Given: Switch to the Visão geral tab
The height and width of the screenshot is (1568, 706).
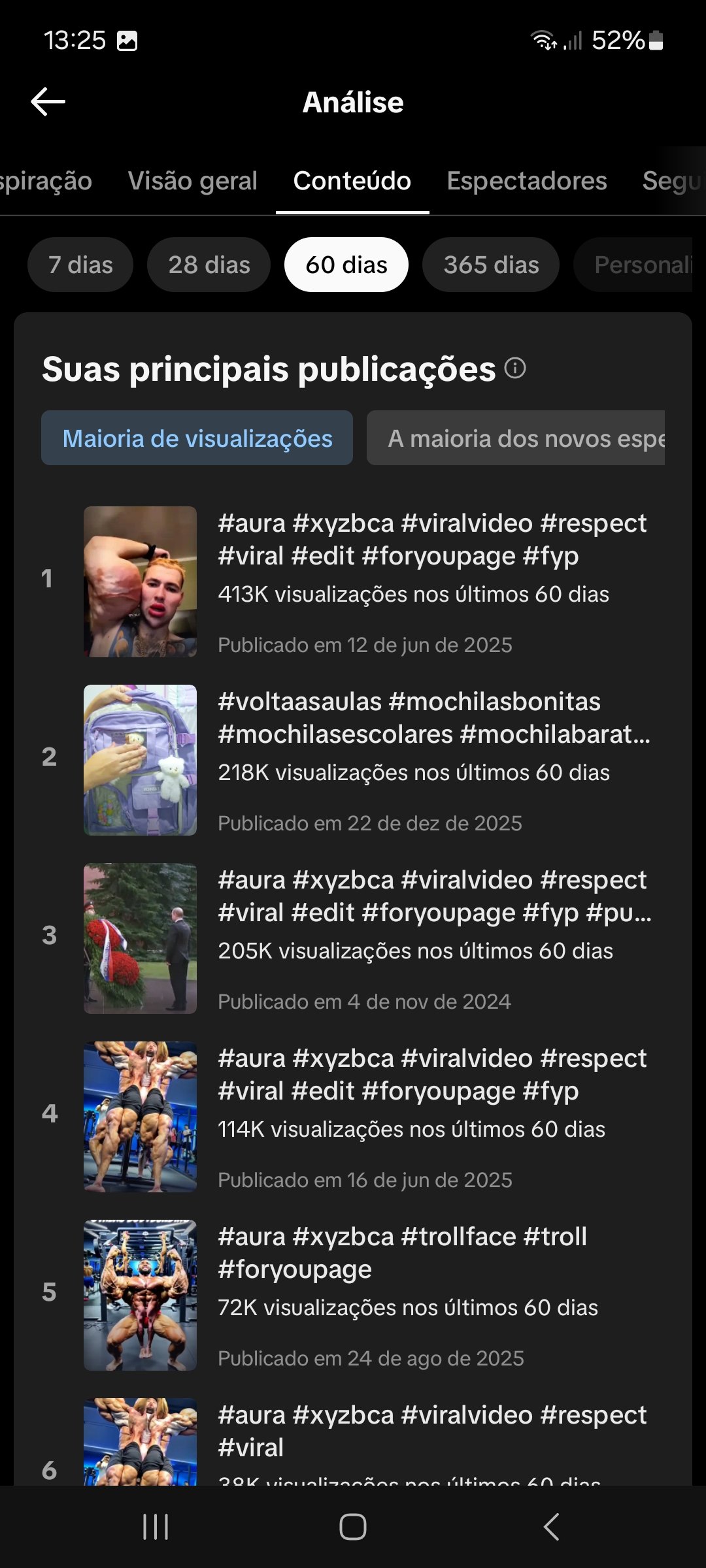Looking at the screenshot, I should (x=192, y=181).
